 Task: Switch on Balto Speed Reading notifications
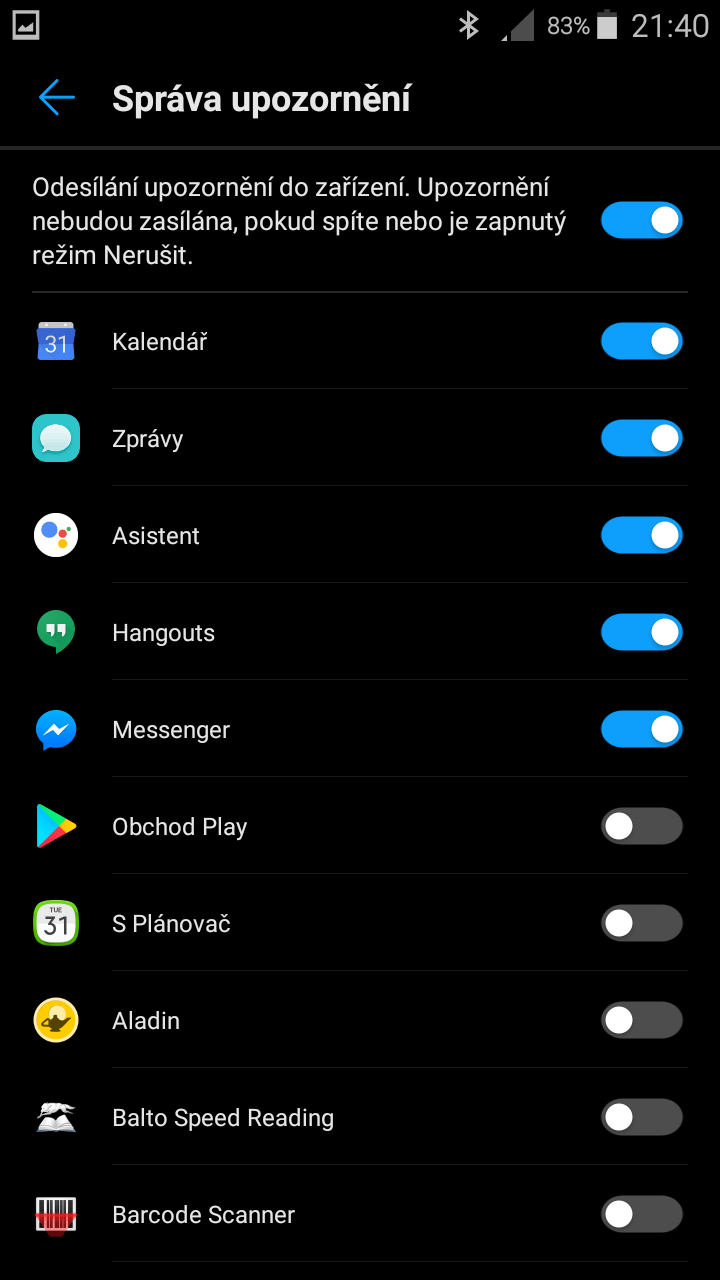(x=642, y=1118)
